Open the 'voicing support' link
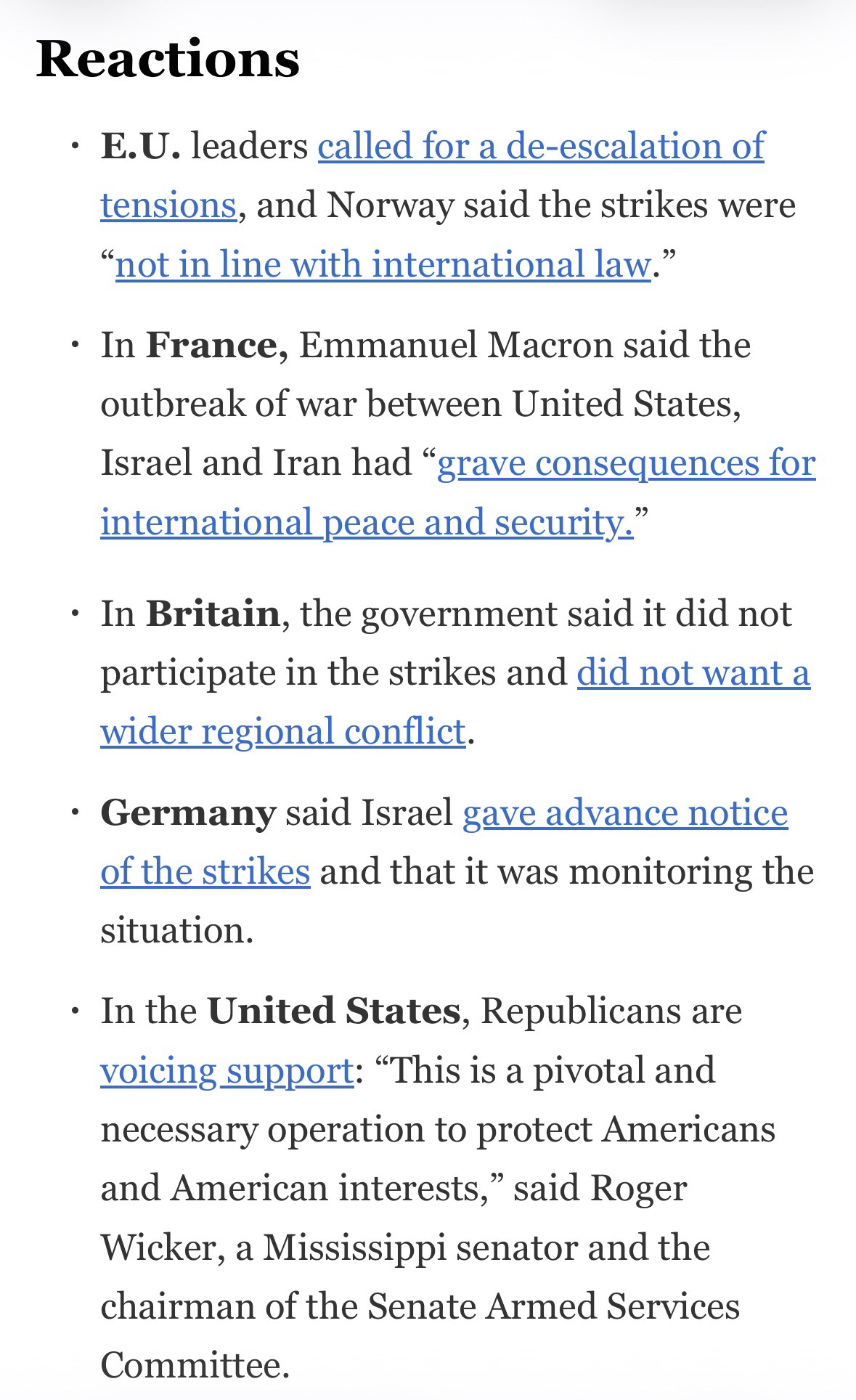This screenshot has width=856, height=1400. point(227,1070)
